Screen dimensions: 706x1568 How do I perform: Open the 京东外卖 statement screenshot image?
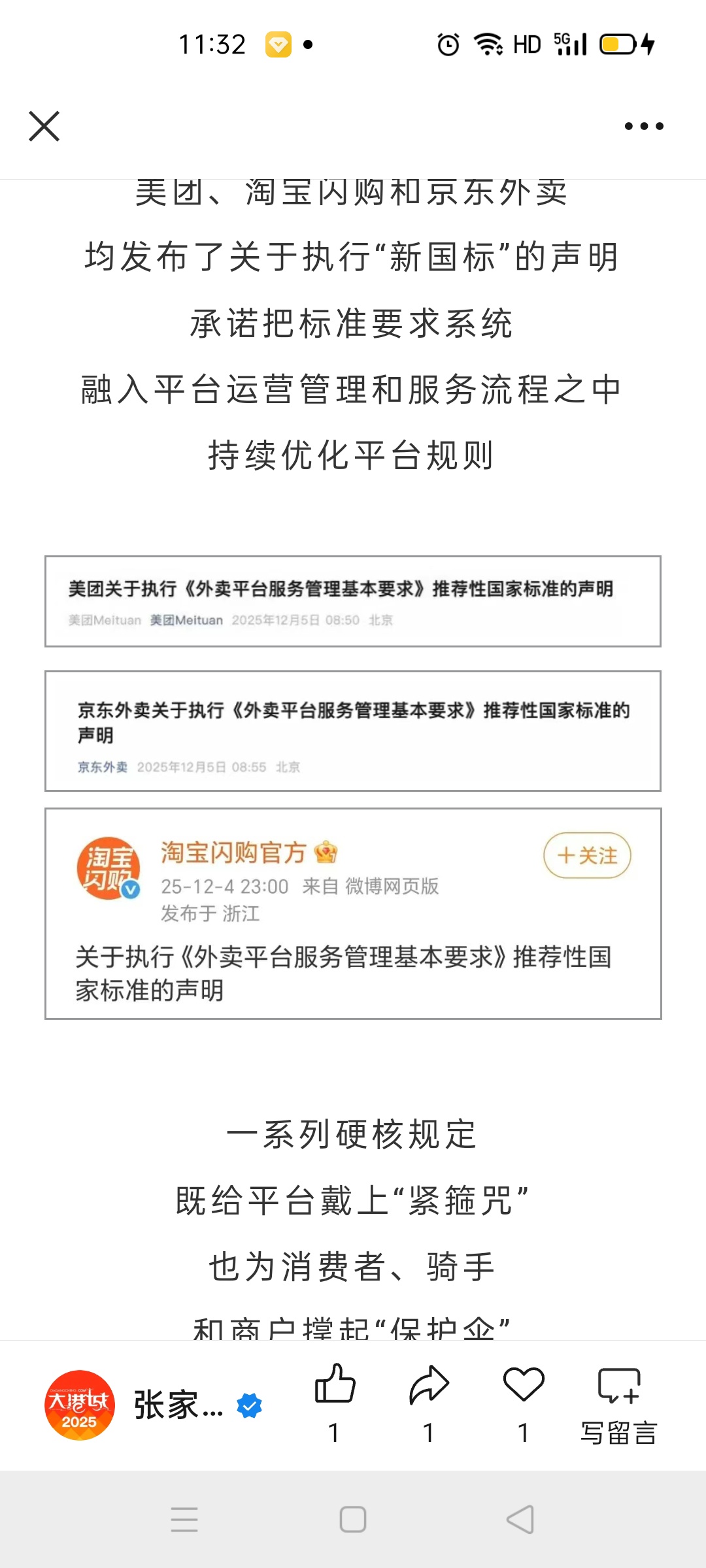click(353, 731)
